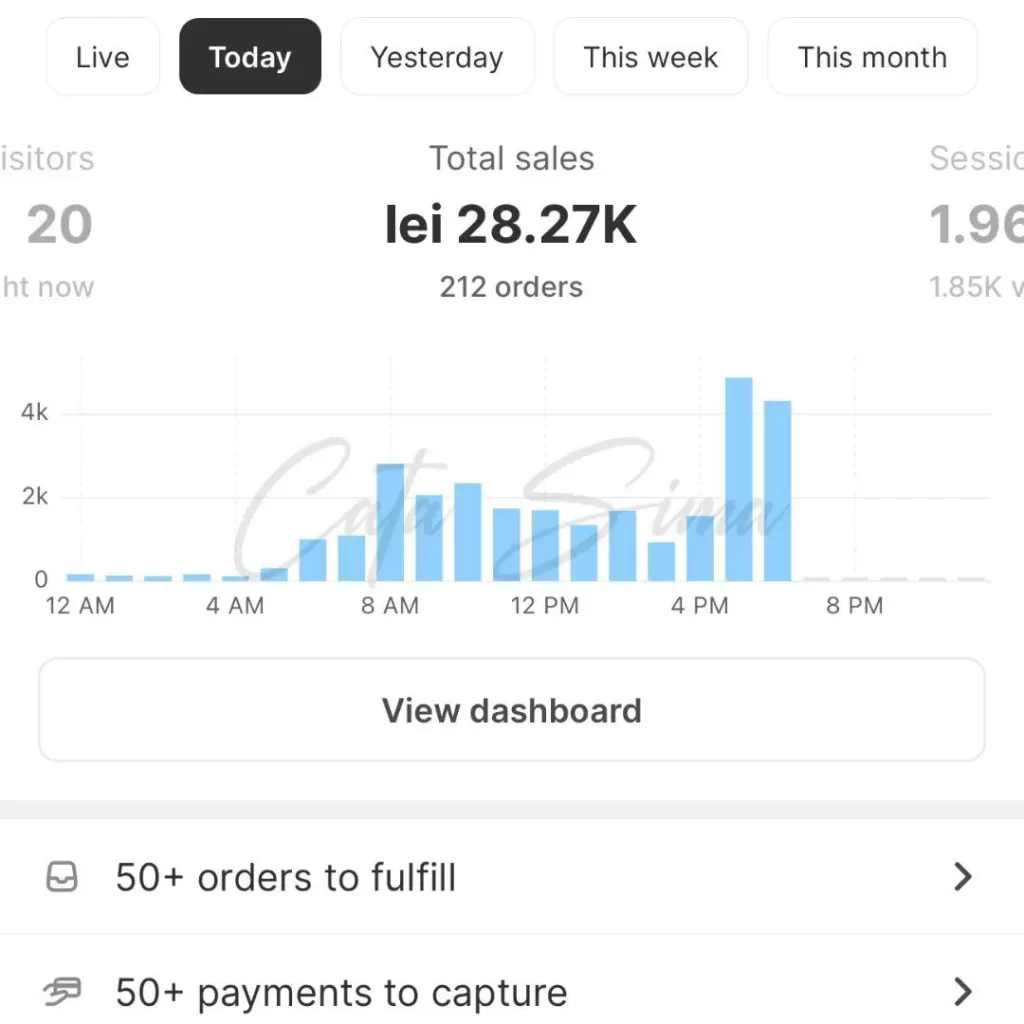This screenshot has width=1024, height=1024.
Task: Switch to Yesterday's stats
Action: 437,57
